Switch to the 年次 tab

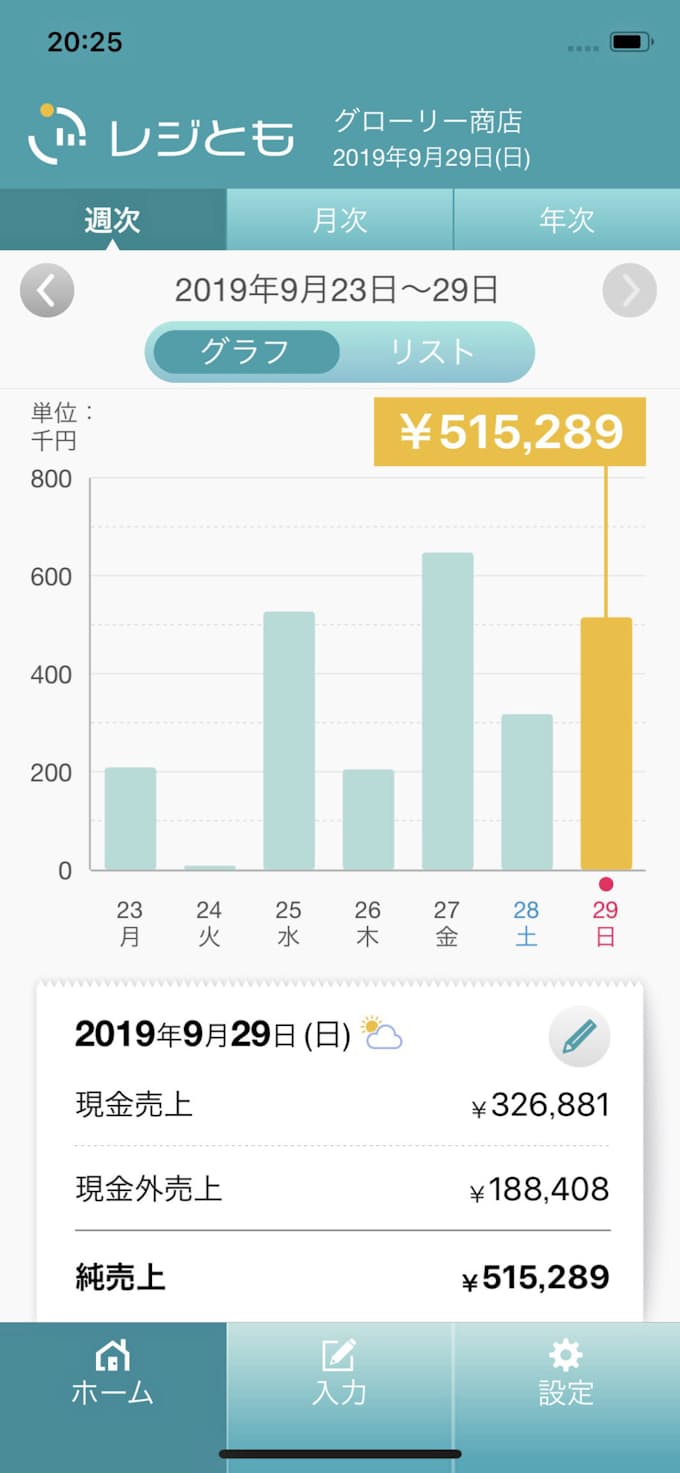pyautogui.click(x=567, y=220)
